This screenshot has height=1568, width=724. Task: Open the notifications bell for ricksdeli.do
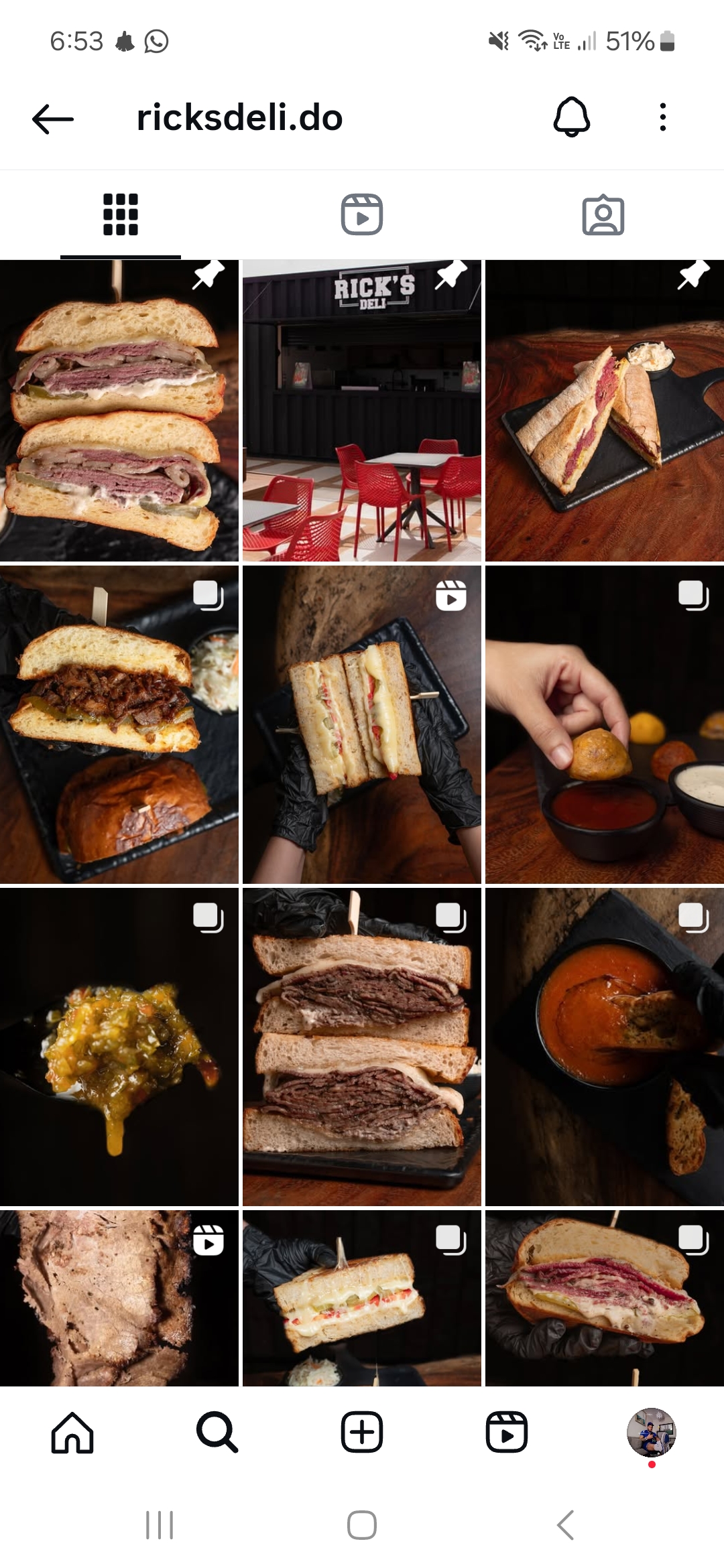pyautogui.click(x=571, y=117)
